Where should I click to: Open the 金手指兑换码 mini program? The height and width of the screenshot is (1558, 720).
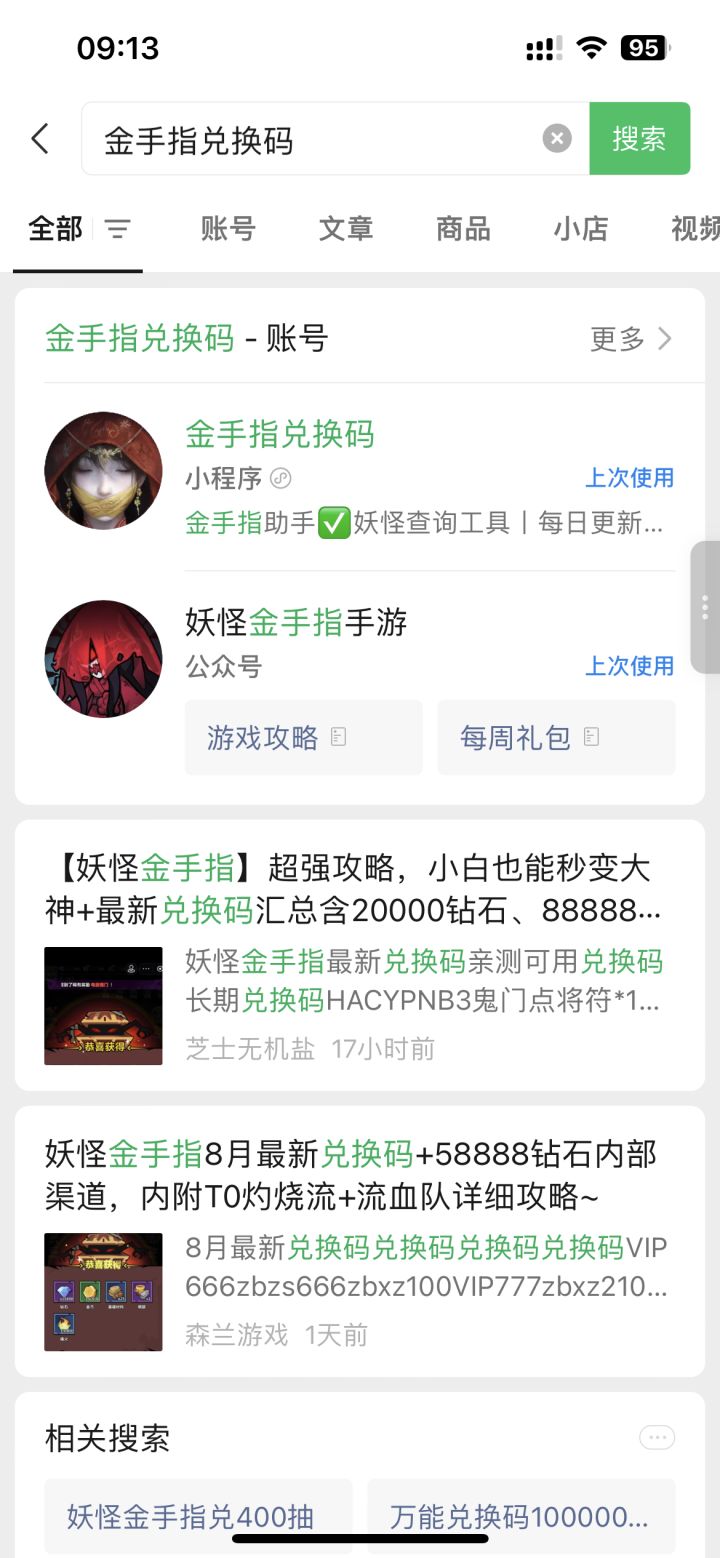pos(360,476)
